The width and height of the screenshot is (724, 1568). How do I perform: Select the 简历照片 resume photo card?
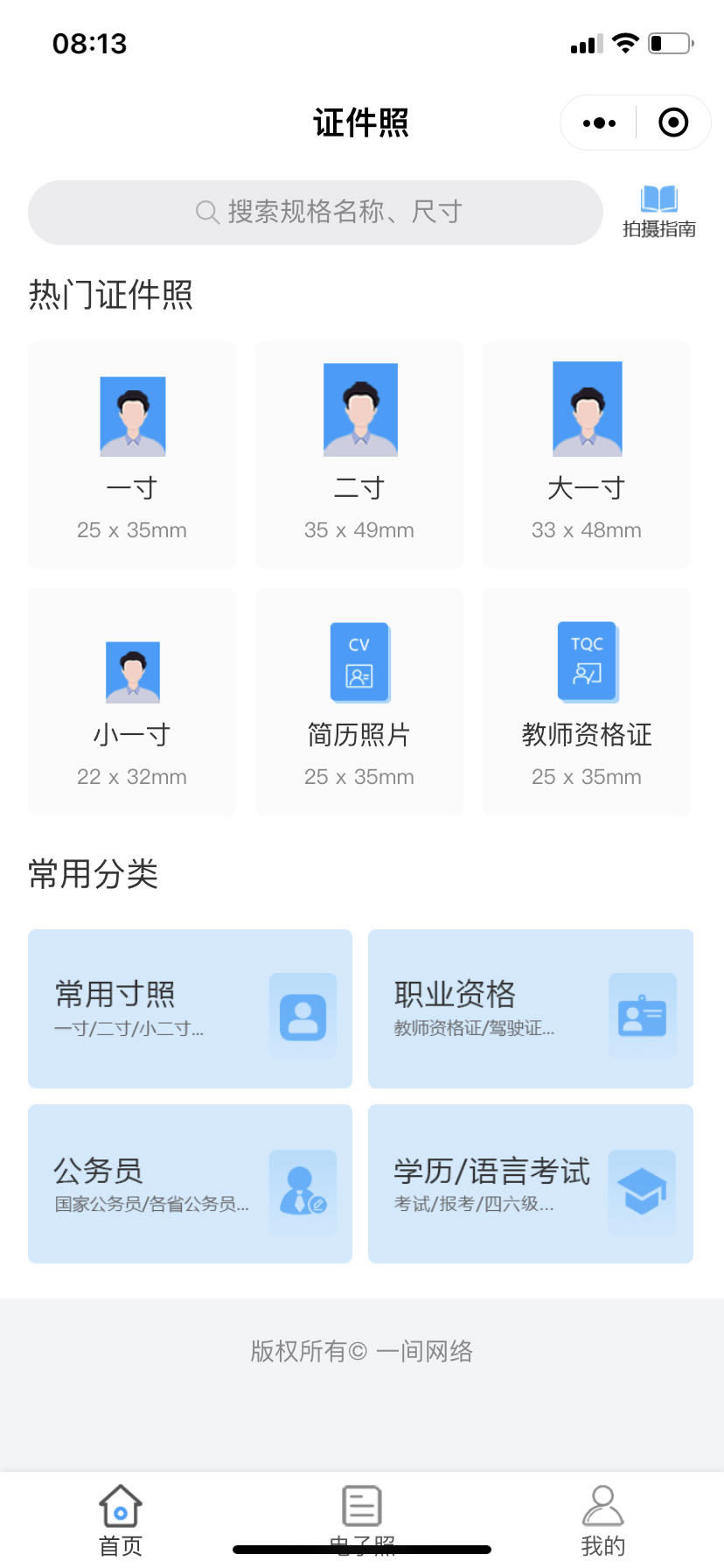click(x=359, y=702)
